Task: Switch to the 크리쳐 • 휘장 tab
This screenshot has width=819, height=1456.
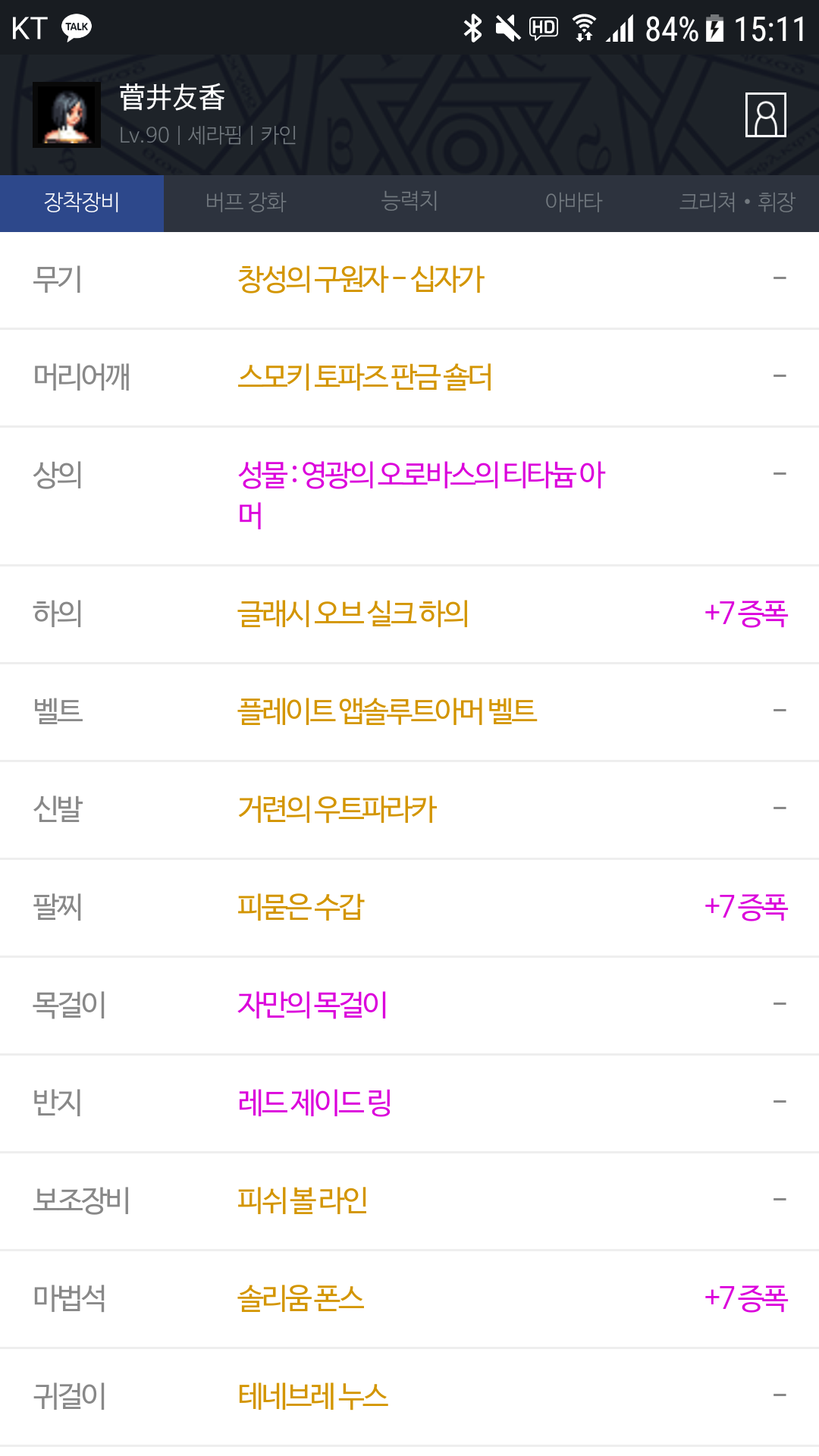Action: [736, 202]
